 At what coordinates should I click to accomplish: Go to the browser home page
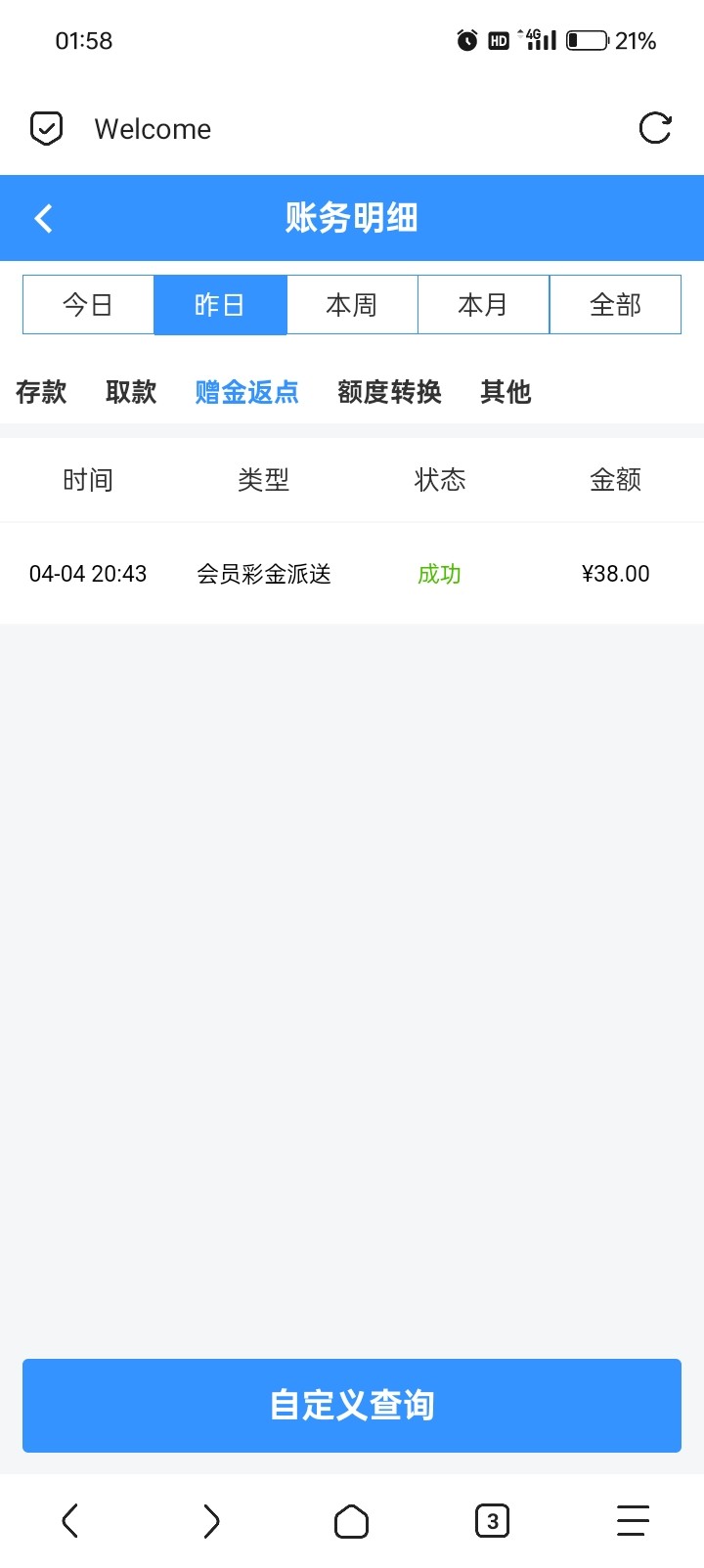[351, 1521]
